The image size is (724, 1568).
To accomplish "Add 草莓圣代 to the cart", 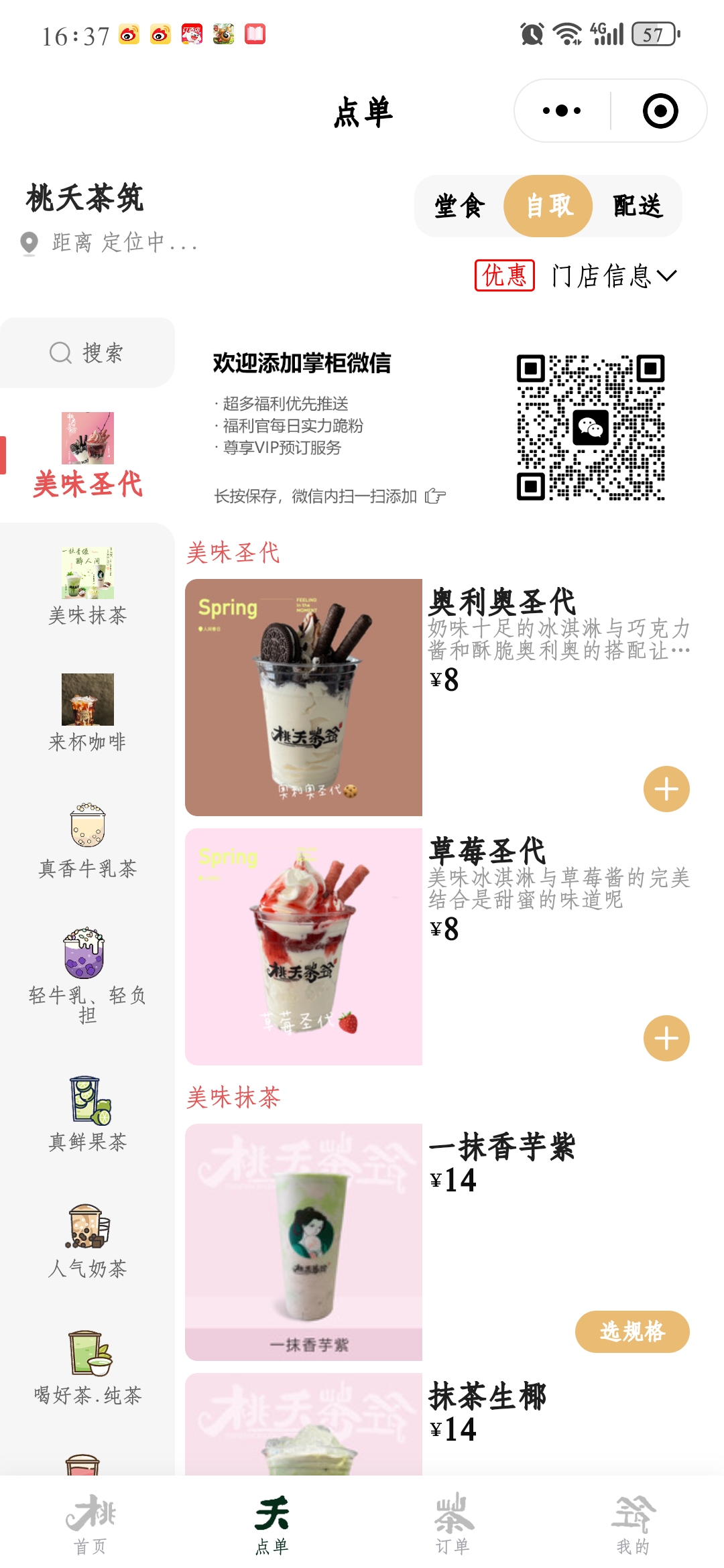I will 666,1038.
